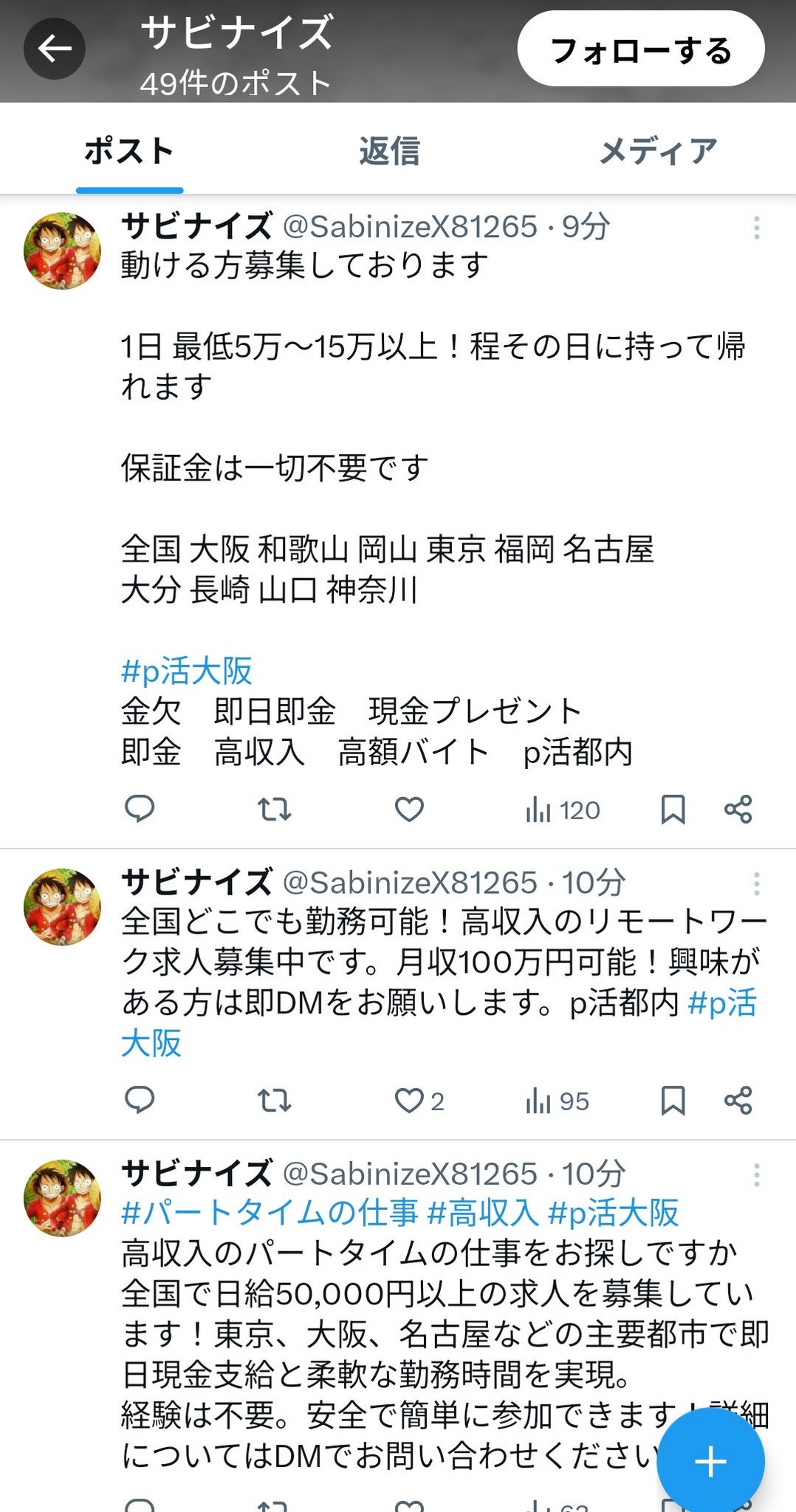Viewport: 796px width, 1512px height.
Task: Open #p活大阪 hashtag in the 9分 post
Action: (x=186, y=671)
